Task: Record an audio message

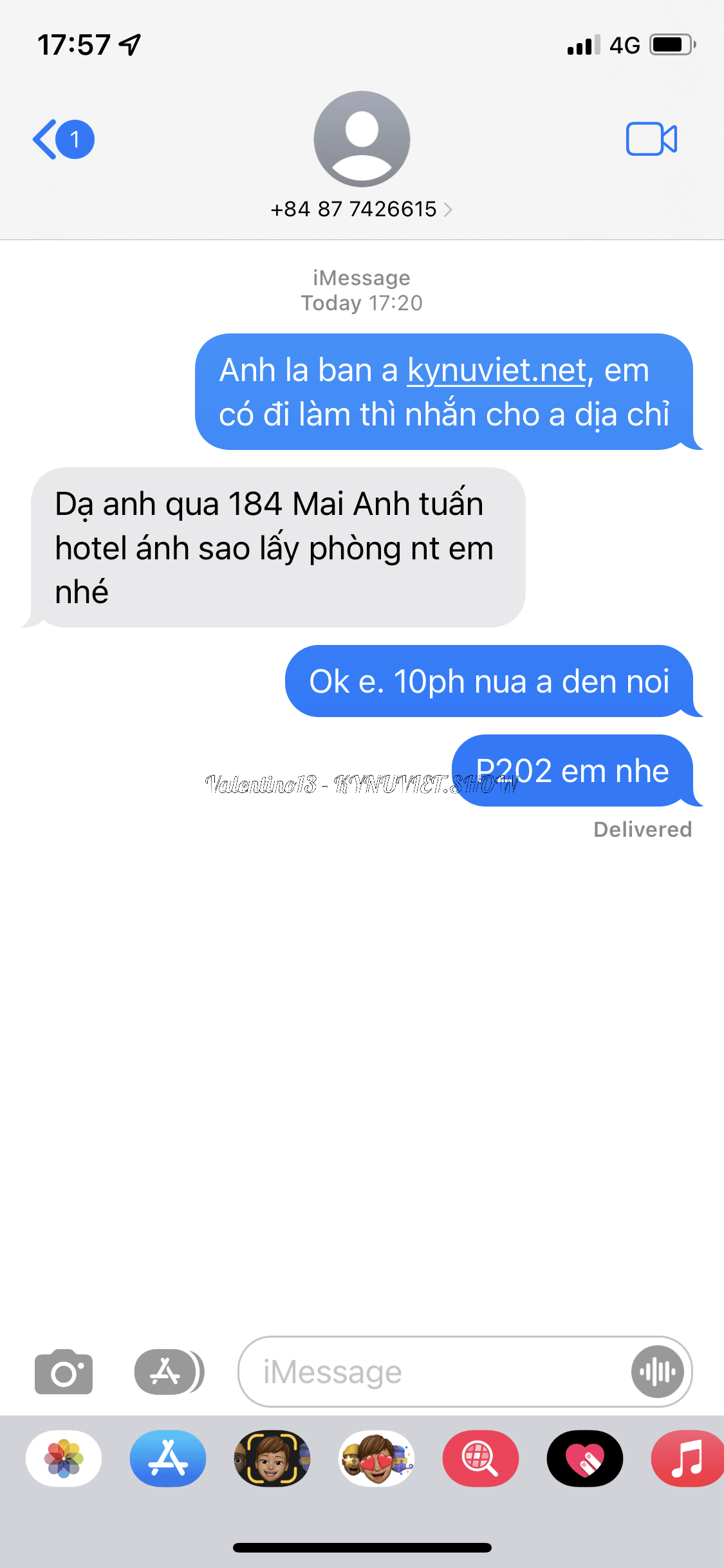Action: 657,1372
